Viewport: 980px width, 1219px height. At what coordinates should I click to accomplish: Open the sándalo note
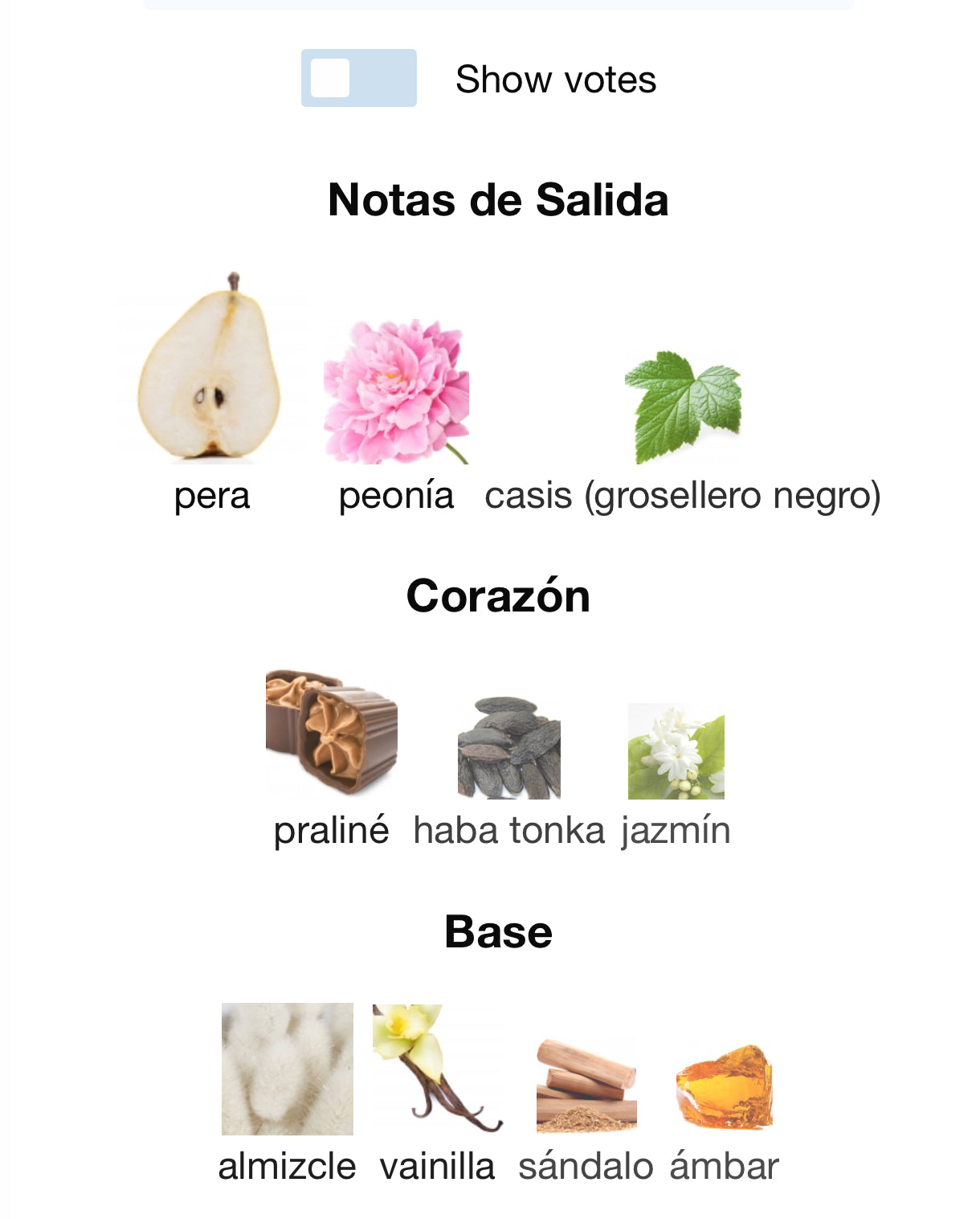click(x=586, y=1085)
